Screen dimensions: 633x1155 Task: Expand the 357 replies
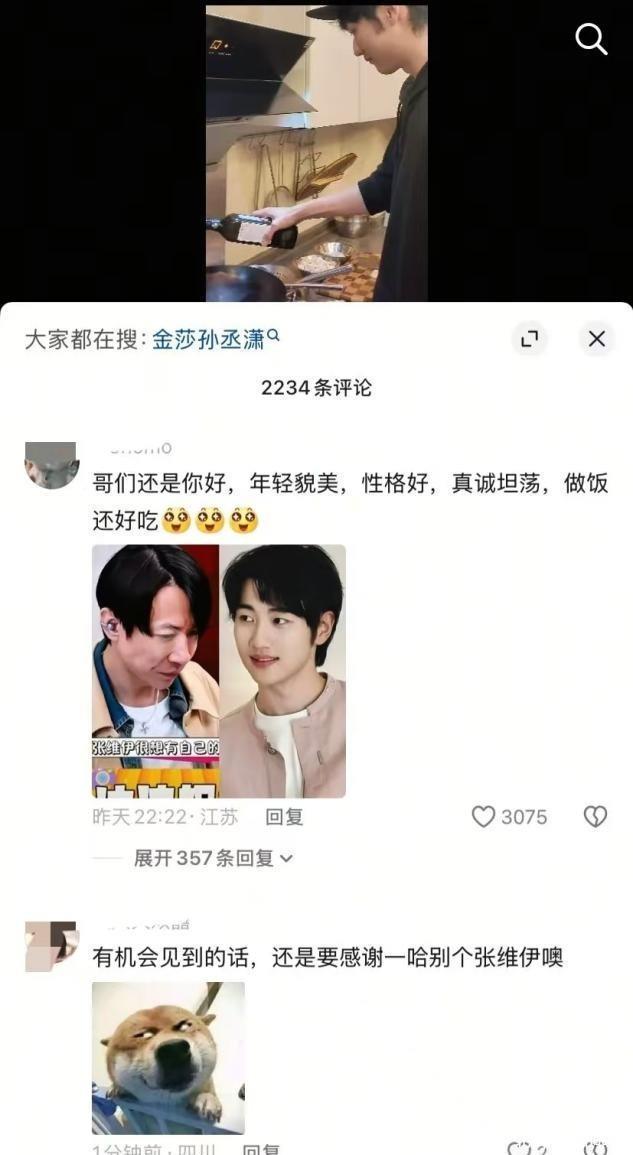click(x=212, y=858)
